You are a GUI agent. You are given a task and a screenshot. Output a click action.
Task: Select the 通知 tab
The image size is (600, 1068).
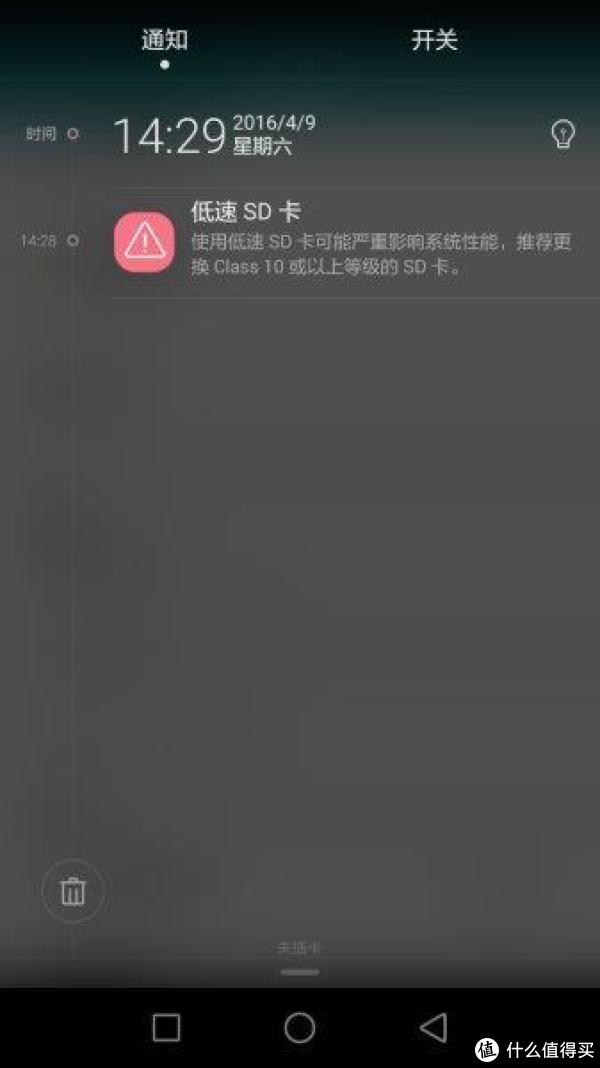pos(164,40)
